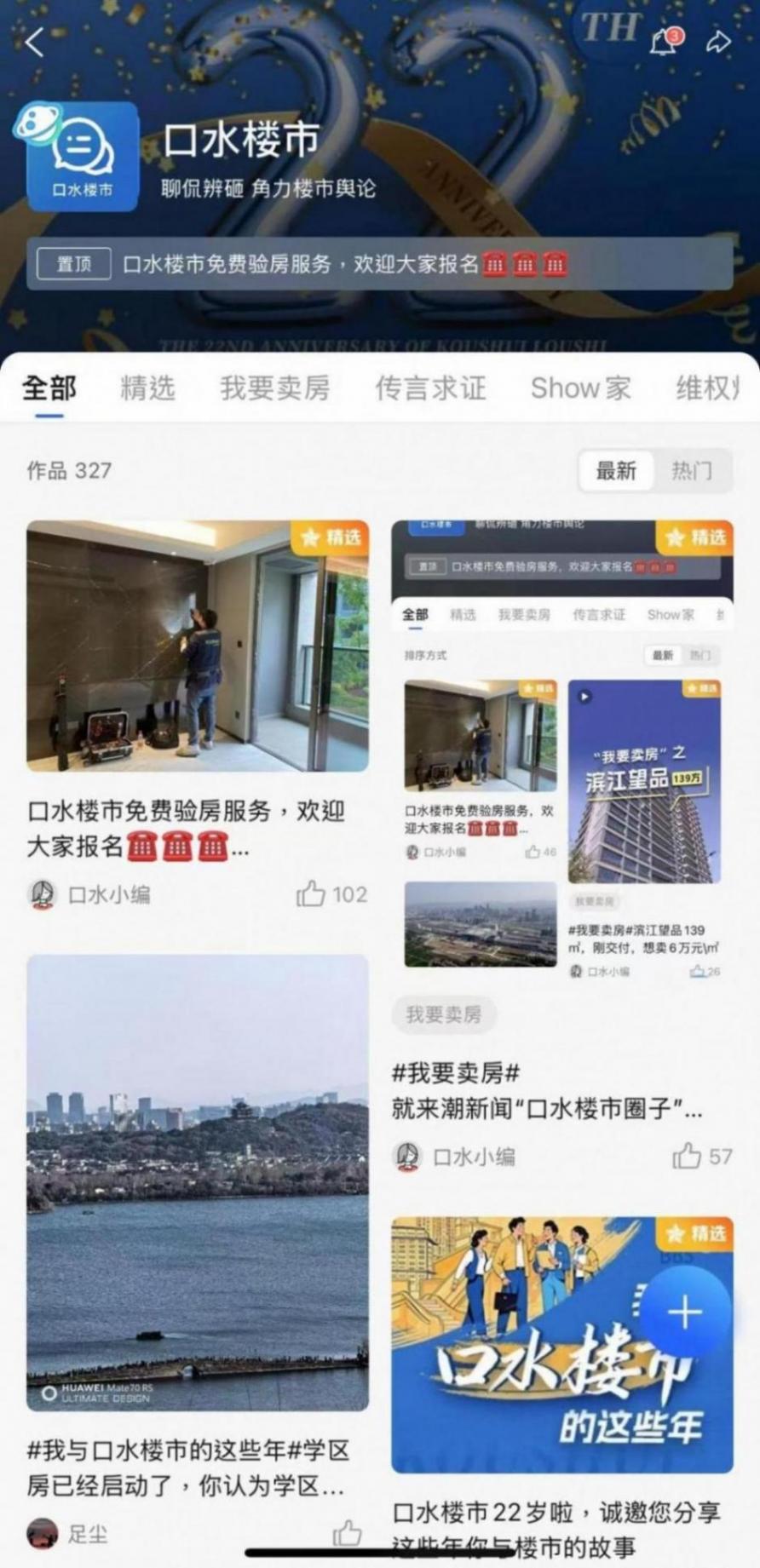Tap the like icon under the bottom post
The width and height of the screenshot is (760, 1568).
pos(349,1533)
